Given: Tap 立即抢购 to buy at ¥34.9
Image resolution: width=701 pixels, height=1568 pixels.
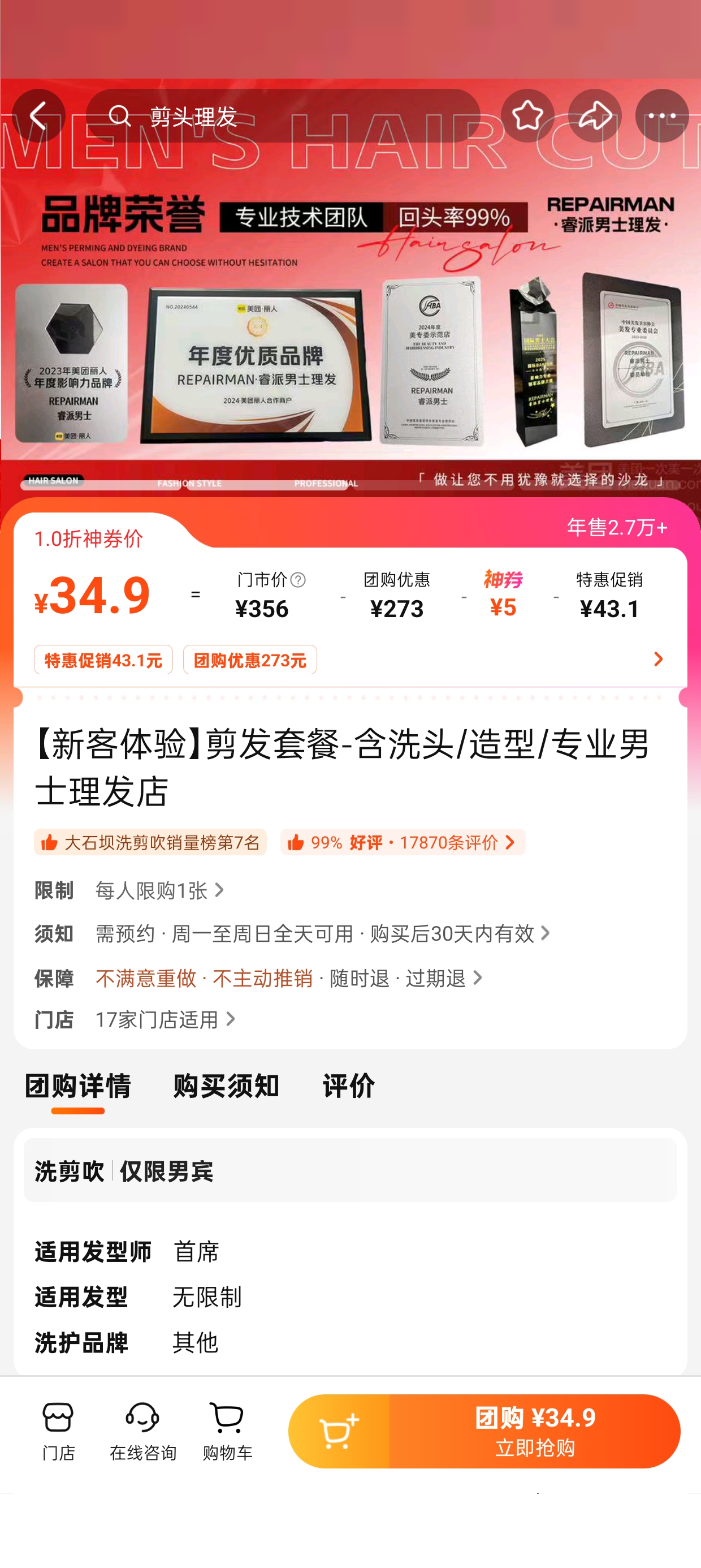Looking at the screenshot, I should [534, 1431].
